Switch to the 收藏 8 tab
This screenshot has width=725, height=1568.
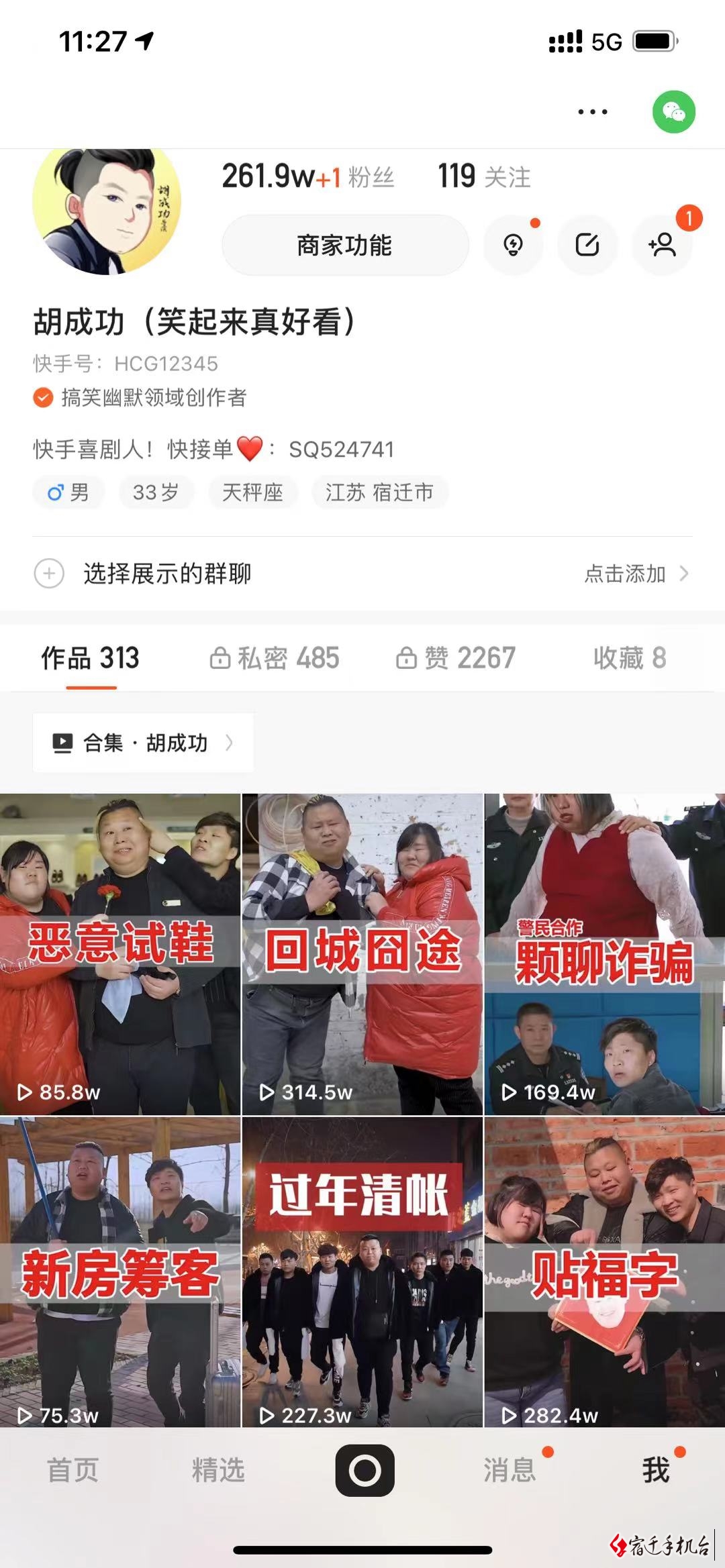click(x=629, y=658)
